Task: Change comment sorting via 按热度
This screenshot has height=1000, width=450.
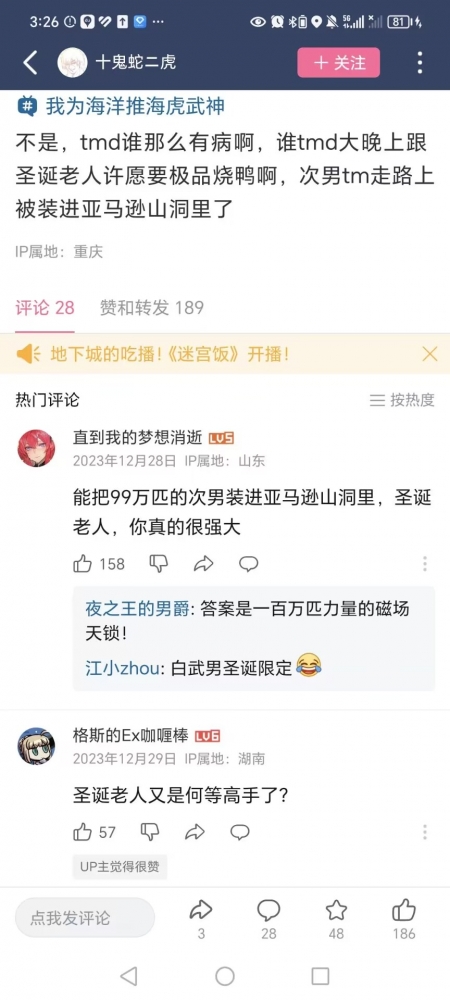Action: click(403, 400)
